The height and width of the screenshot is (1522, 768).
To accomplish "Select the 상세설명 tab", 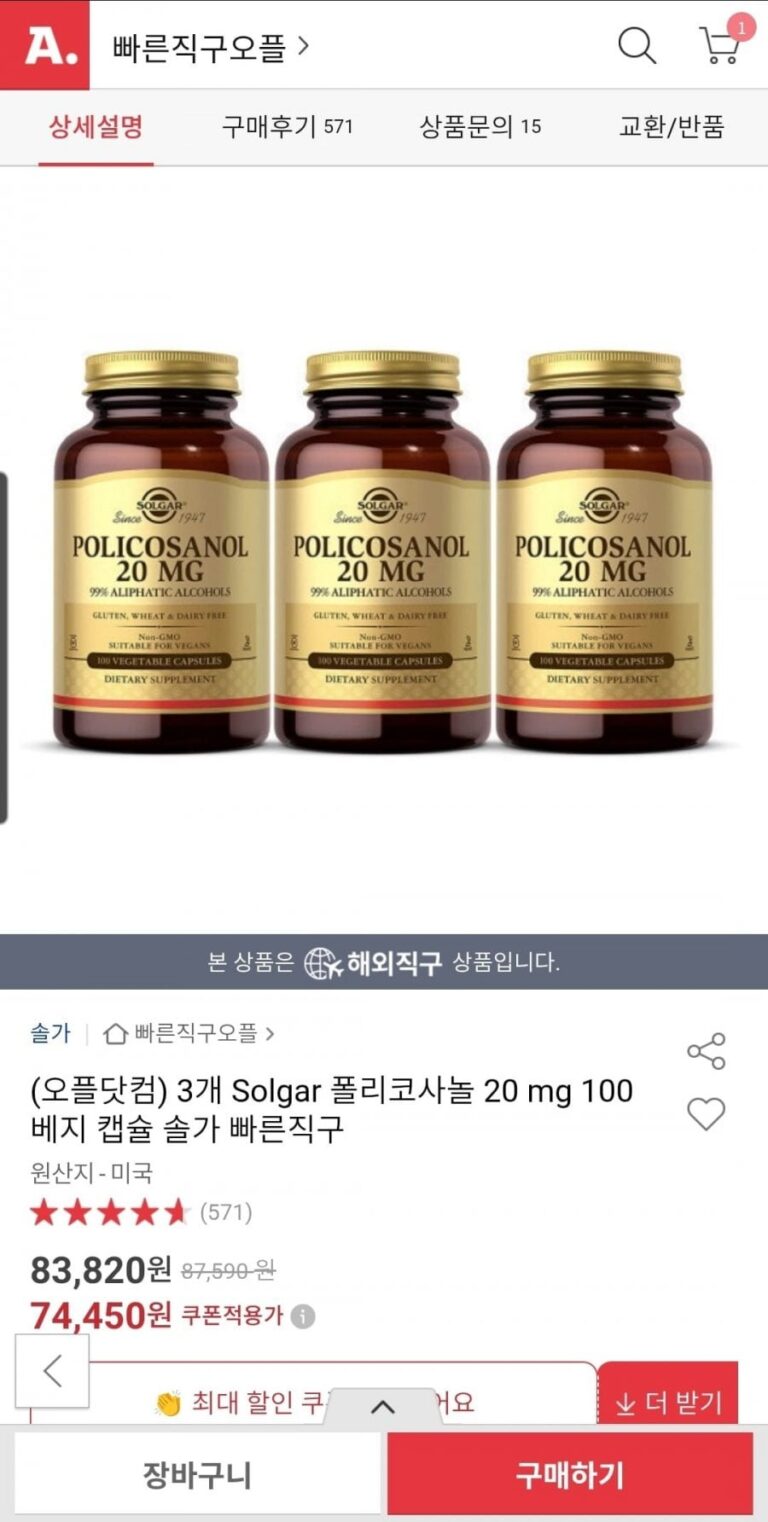I will 96,127.
